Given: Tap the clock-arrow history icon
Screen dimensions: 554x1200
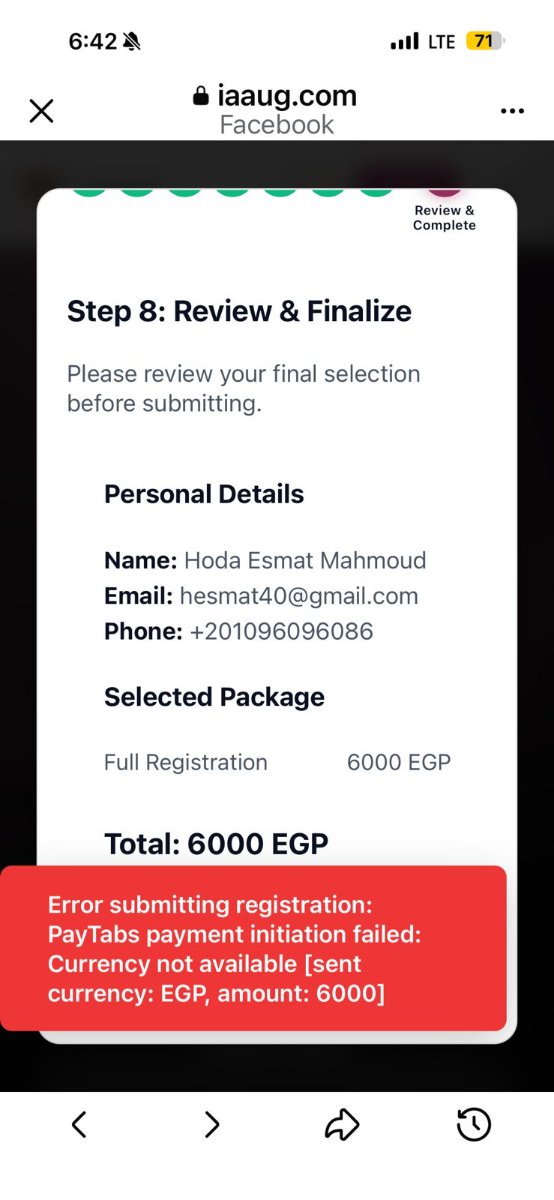Looking at the screenshot, I should tap(474, 1125).
